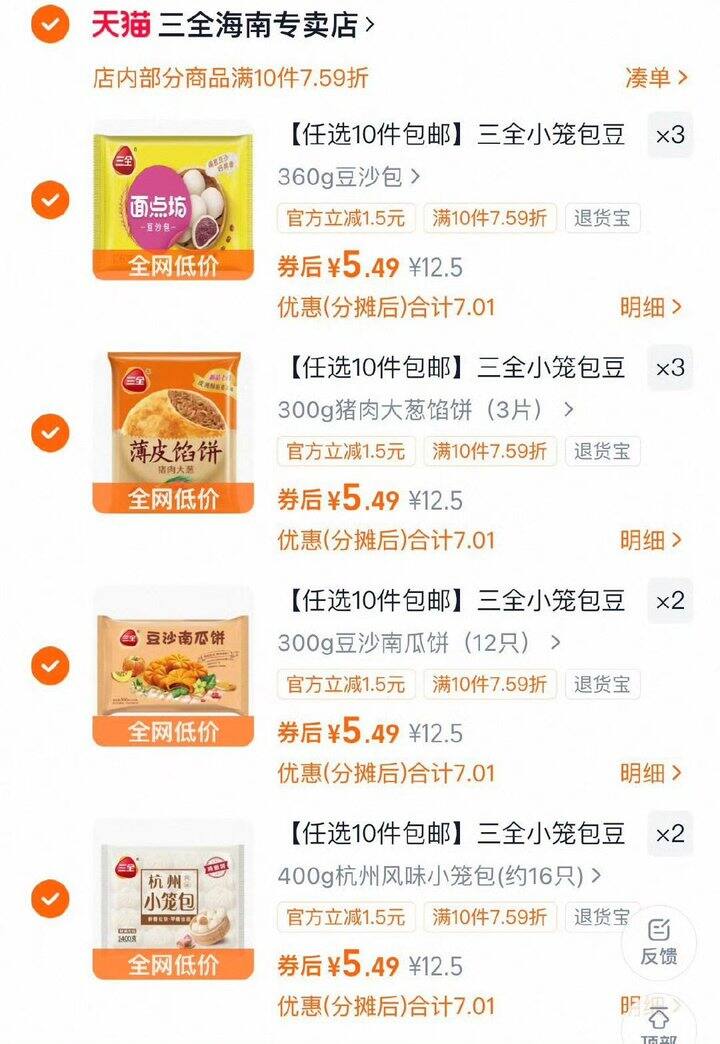Click the 满10件7.59折 promotion tag
720x1044 pixels.
click(490, 218)
